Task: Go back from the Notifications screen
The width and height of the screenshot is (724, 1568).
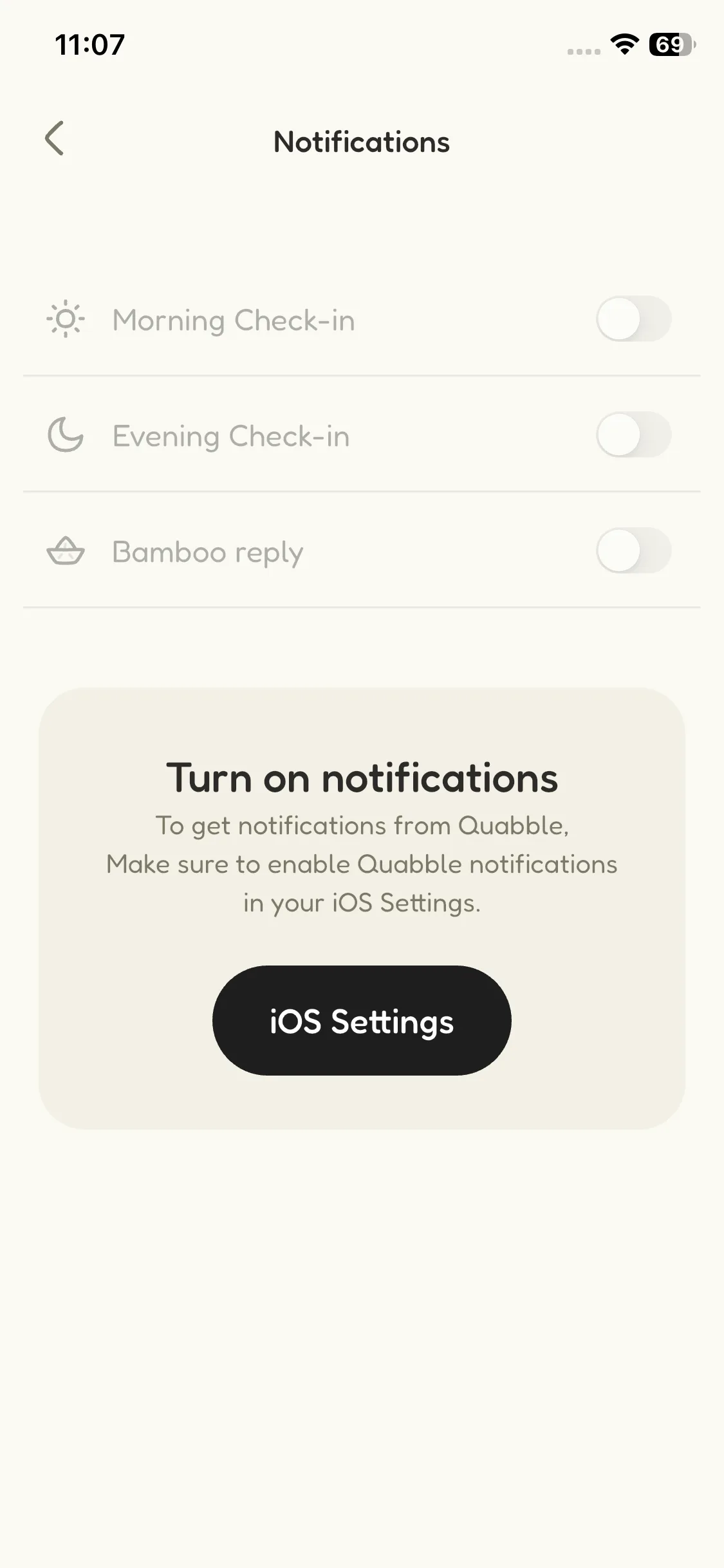Action: (x=55, y=138)
